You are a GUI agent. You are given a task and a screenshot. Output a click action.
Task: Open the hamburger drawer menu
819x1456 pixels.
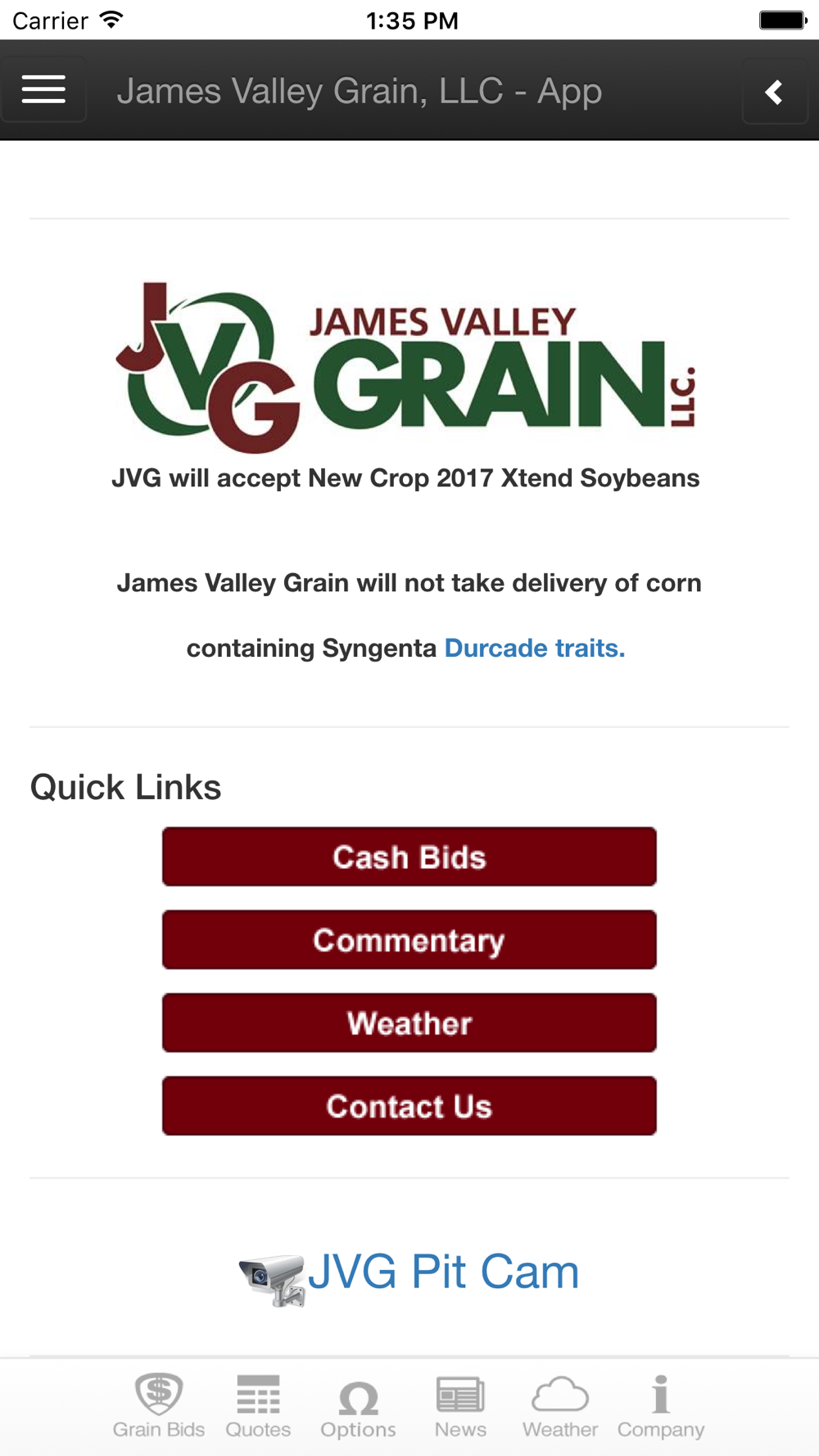click(x=43, y=90)
